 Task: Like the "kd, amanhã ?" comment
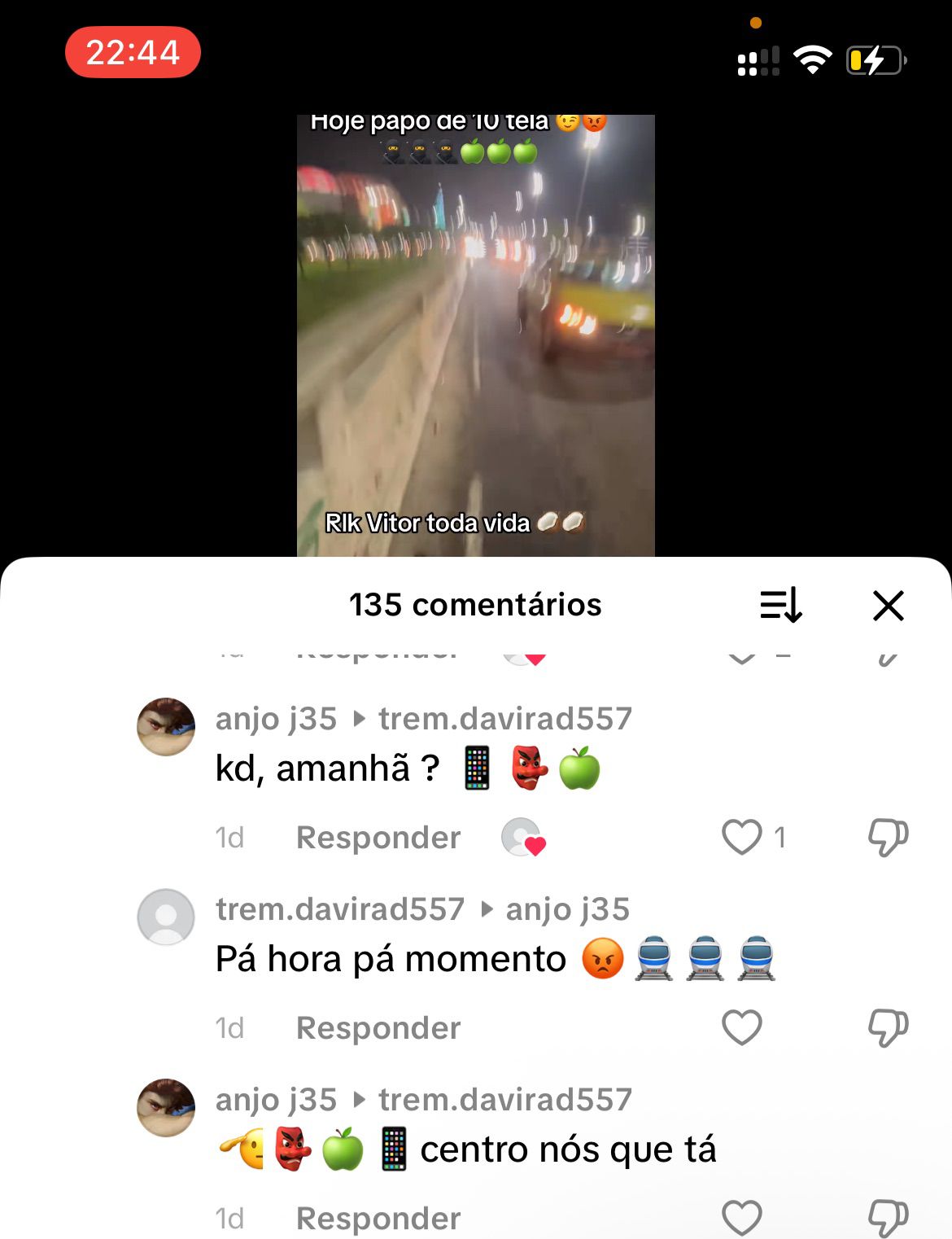pyautogui.click(x=741, y=837)
